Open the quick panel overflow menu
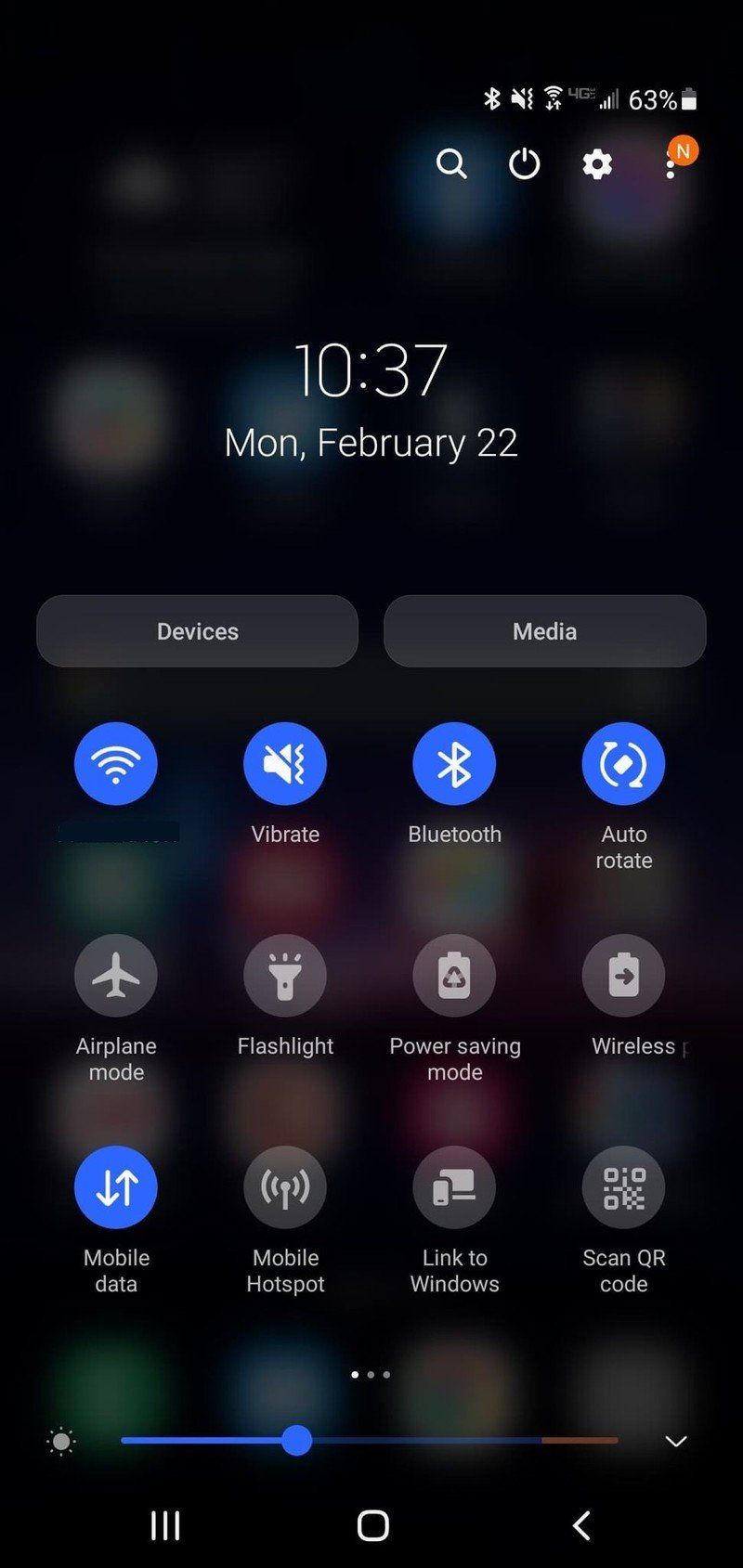The height and width of the screenshot is (1568, 743). pos(671,166)
